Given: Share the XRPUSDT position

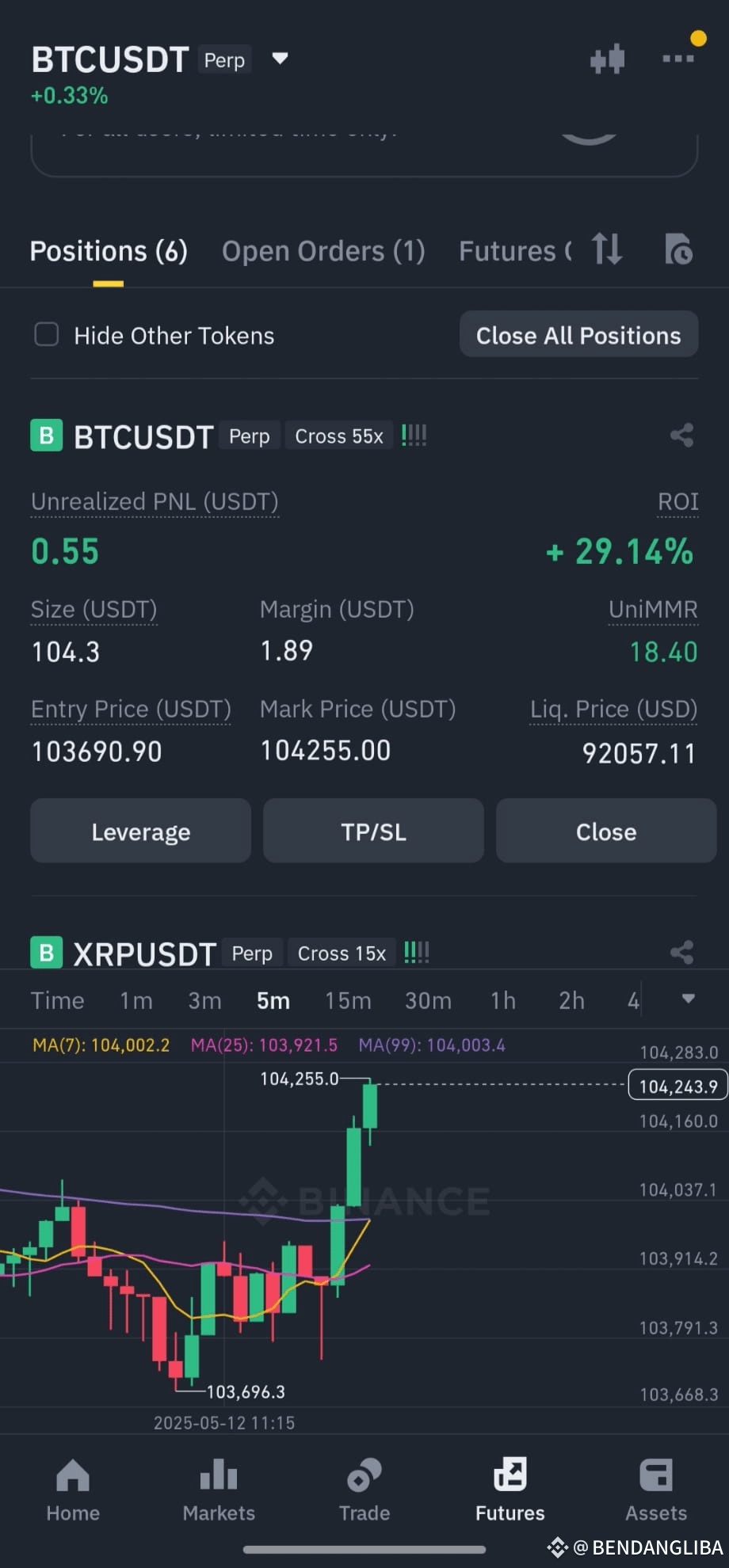Looking at the screenshot, I should point(681,952).
